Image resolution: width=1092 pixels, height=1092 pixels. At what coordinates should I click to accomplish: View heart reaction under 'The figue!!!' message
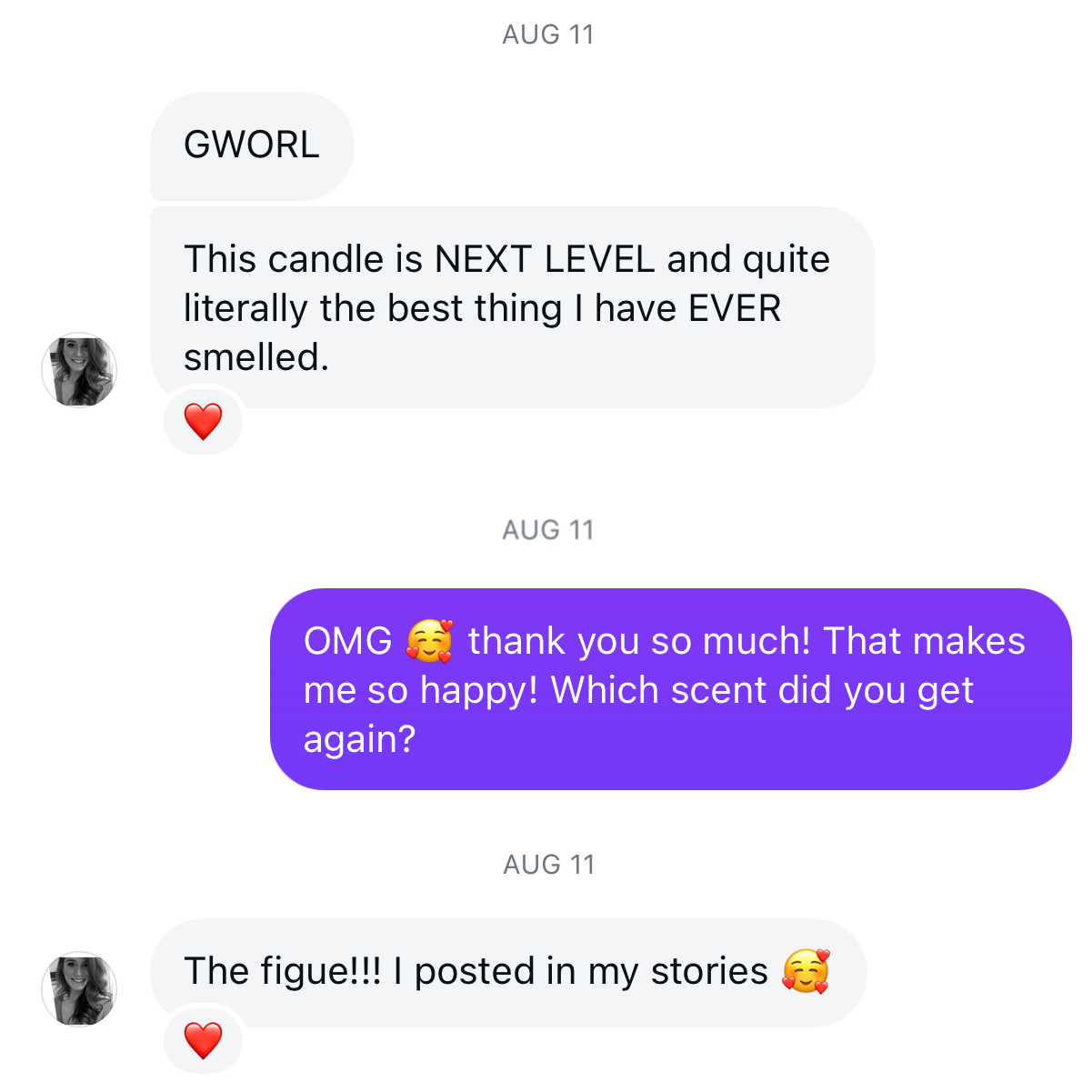[203, 1040]
